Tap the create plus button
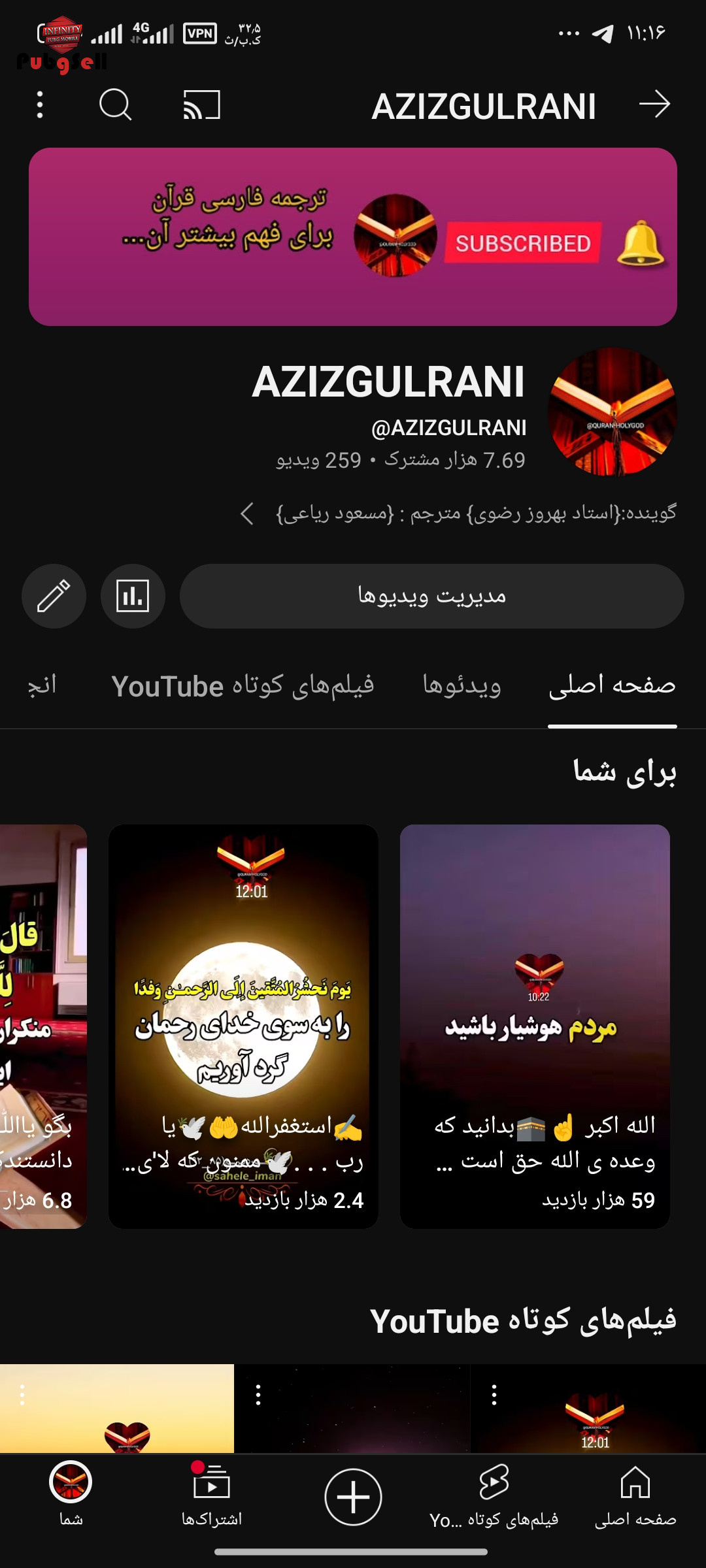 (353, 1497)
